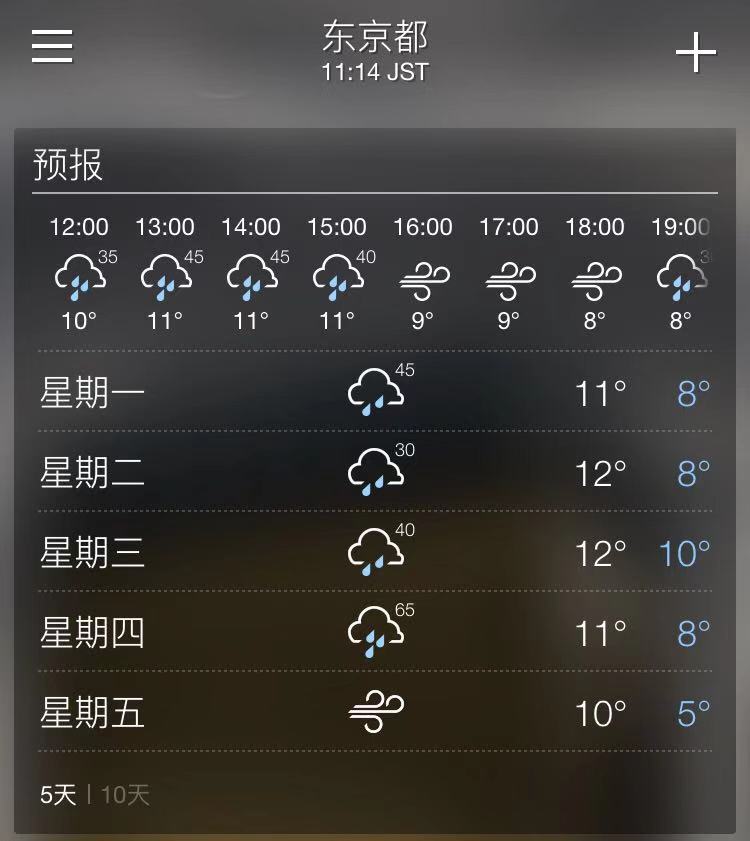Add a new city with plus icon
750x841 pixels.
(x=696, y=52)
